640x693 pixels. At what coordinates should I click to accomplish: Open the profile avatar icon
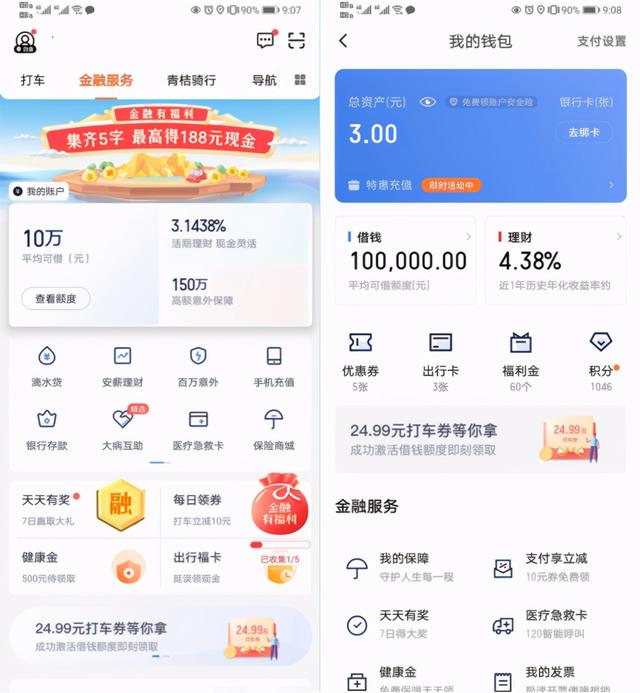point(25,42)
